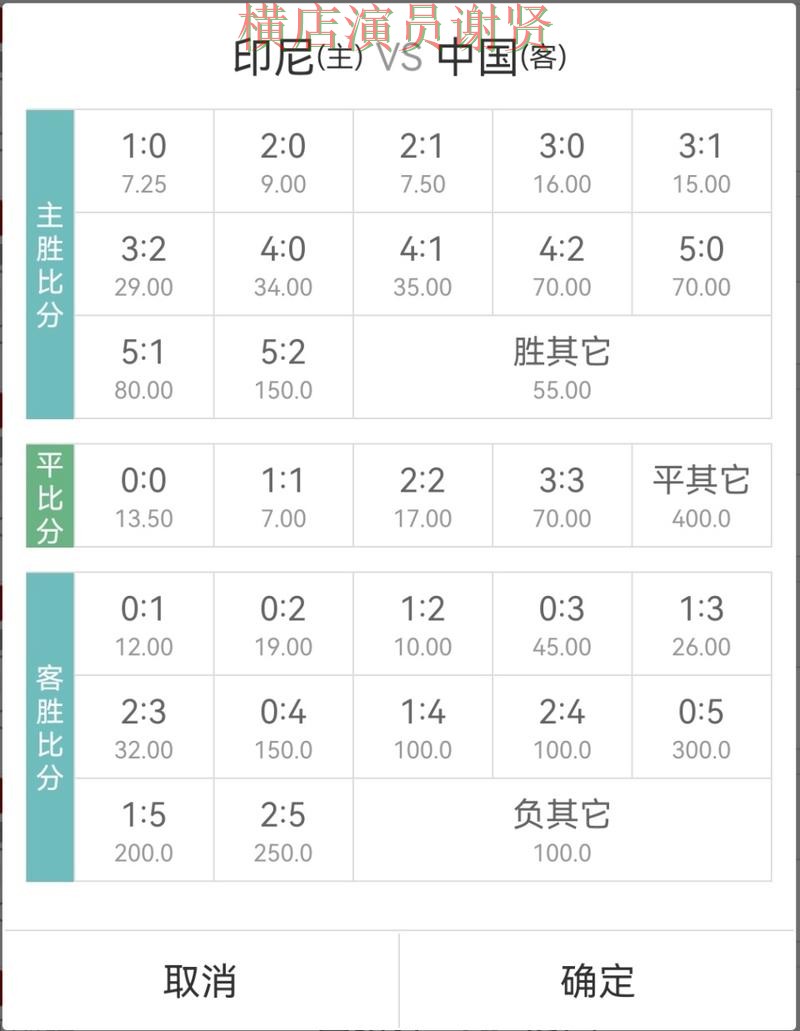Select the 5:0 score with odds 70.00
Screen dimensions: 800x1031
701,264
